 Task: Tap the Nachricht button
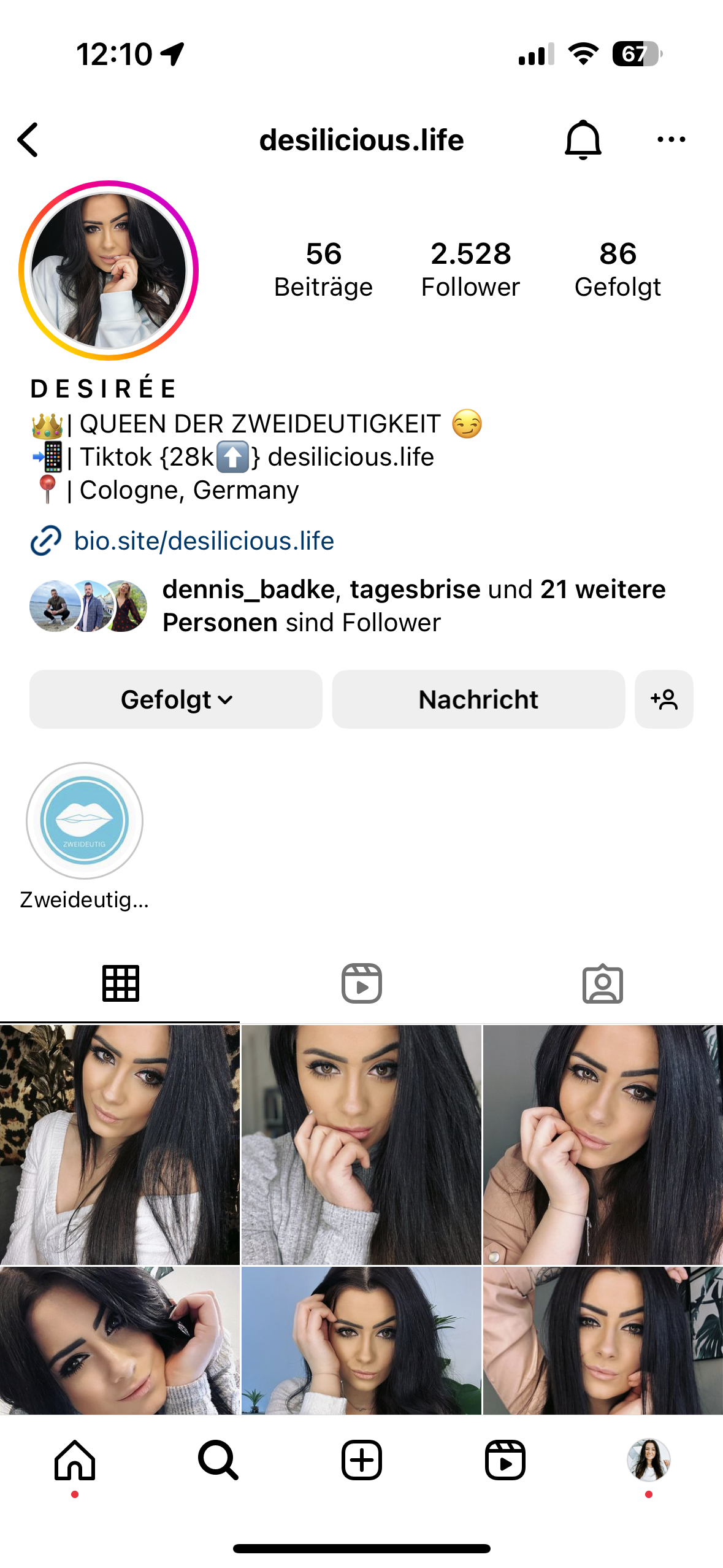coord(478,699)
